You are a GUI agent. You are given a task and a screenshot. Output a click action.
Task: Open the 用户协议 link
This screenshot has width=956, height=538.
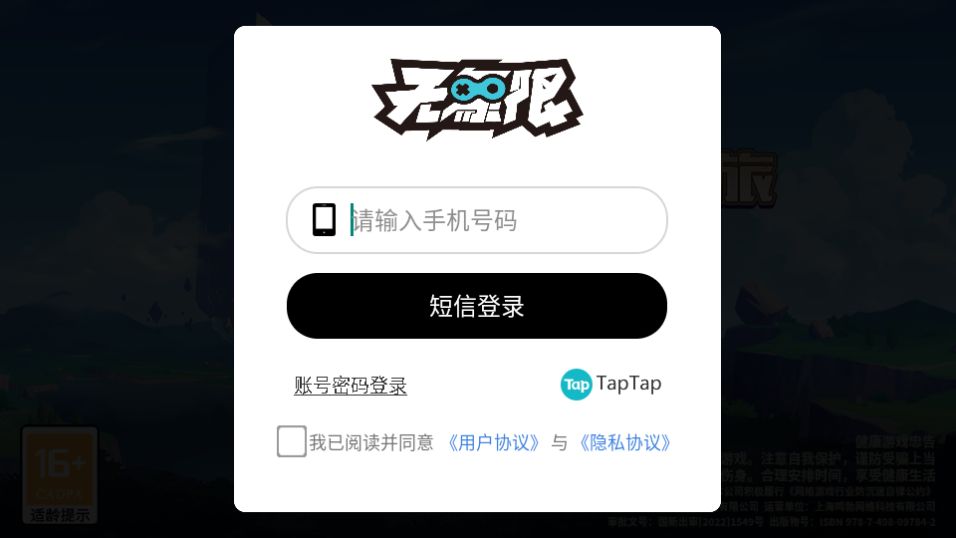(495, 442)
